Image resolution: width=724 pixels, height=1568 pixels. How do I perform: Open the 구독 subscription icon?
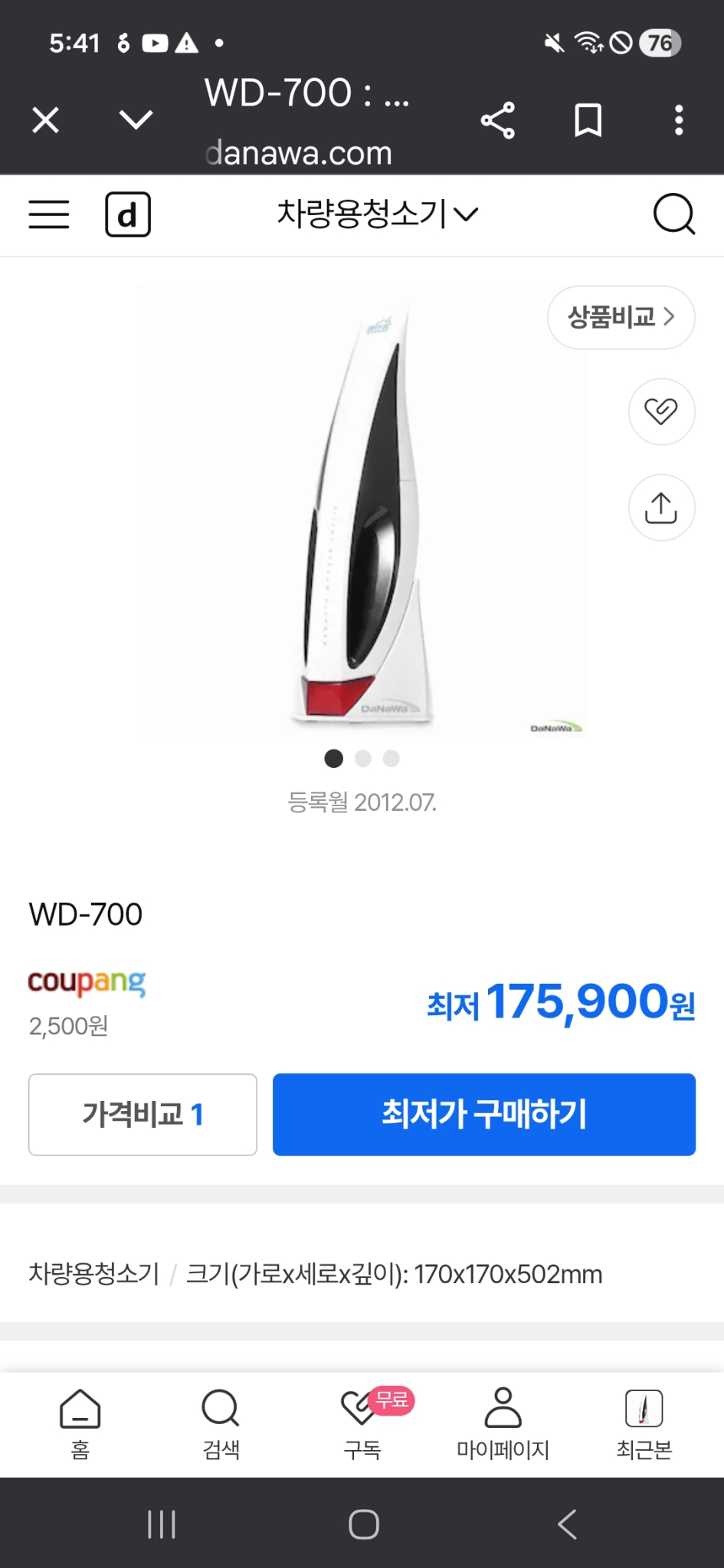pos(362,1424)
